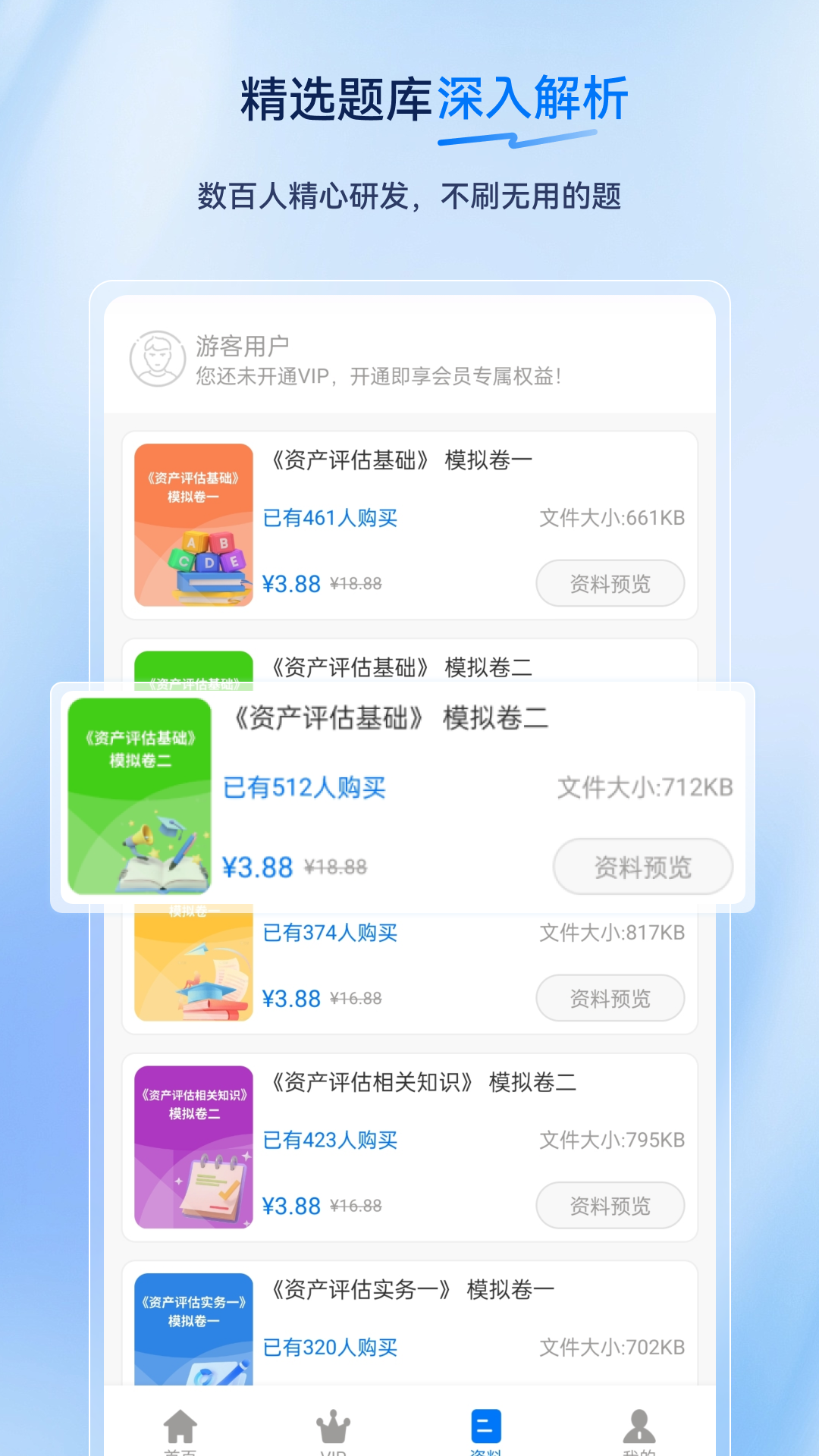Tap the home icon in the bottom navigation

coord(180,1426)
